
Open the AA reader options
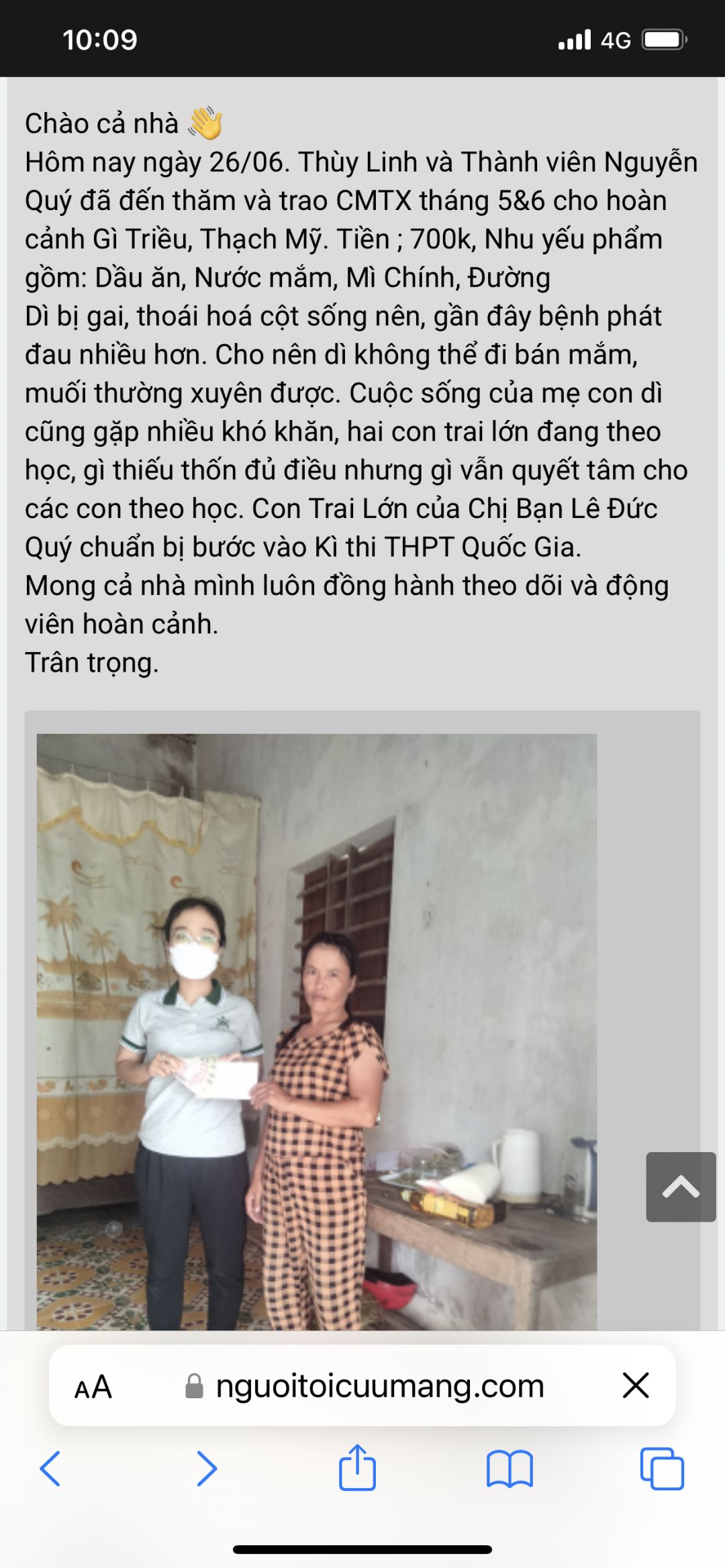pyautogui.click(x=93, y=1386)
